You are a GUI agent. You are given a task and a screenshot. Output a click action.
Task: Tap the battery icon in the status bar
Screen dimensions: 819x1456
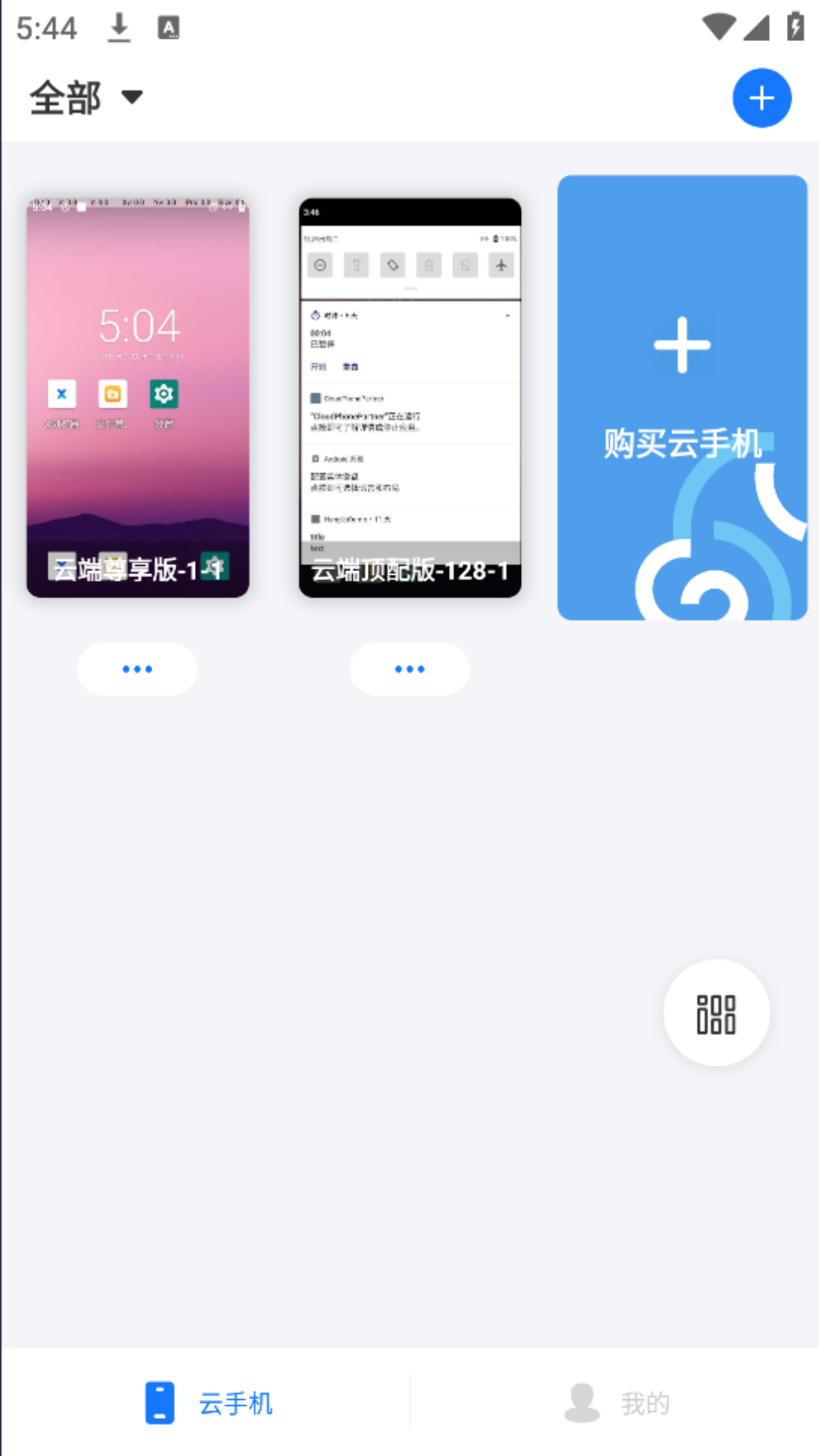(x=794, y=25)
